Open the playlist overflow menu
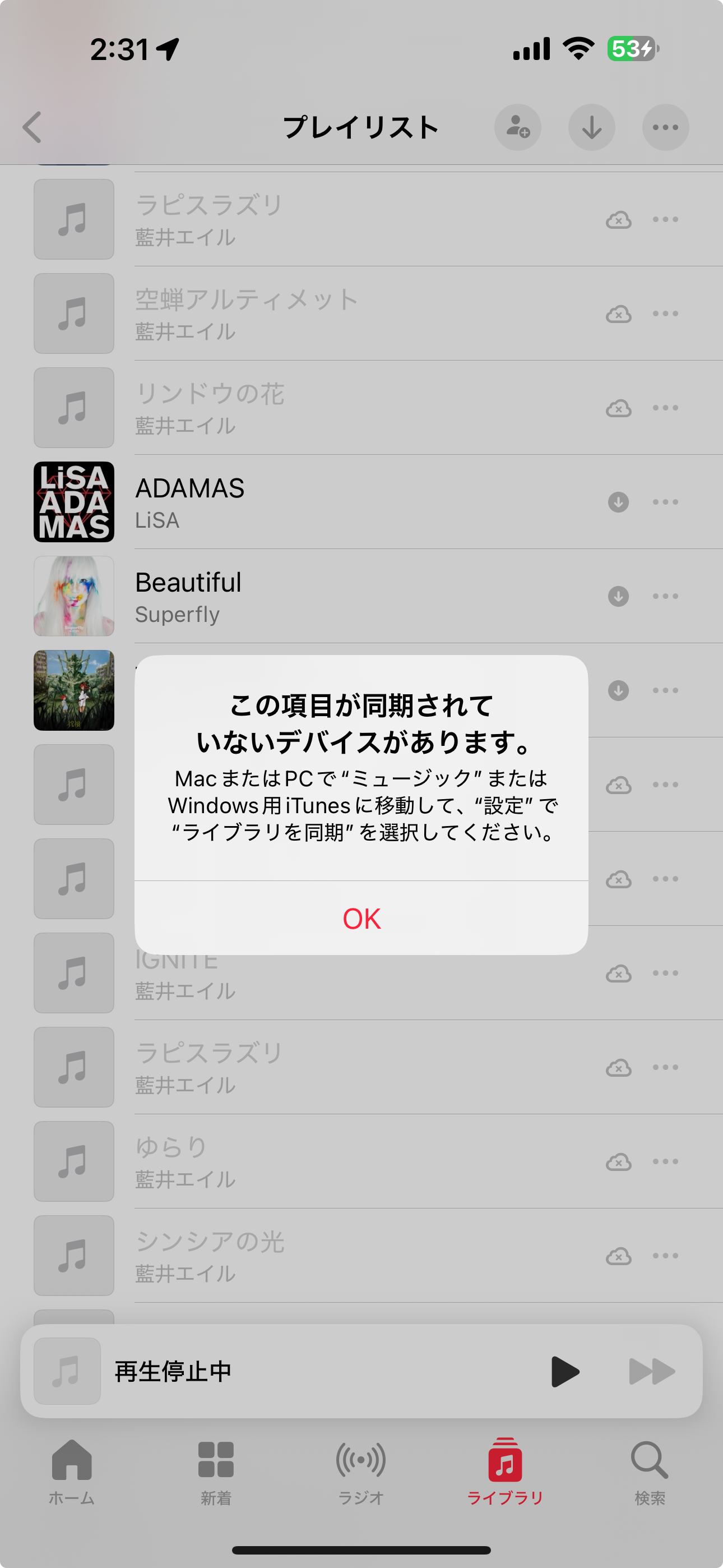 (x=665, y=127)
